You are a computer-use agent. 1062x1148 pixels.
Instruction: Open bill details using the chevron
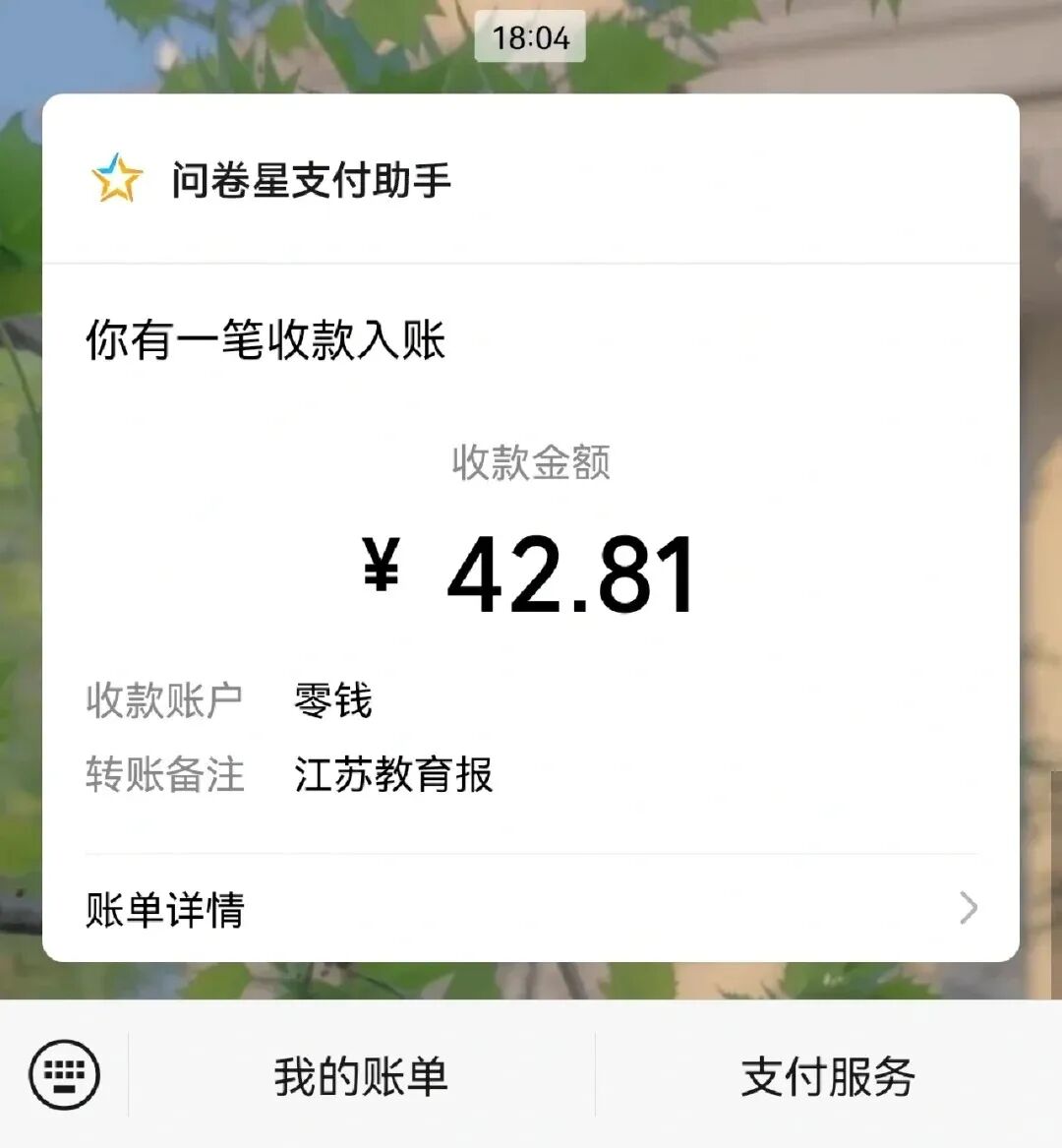[968, 910]
